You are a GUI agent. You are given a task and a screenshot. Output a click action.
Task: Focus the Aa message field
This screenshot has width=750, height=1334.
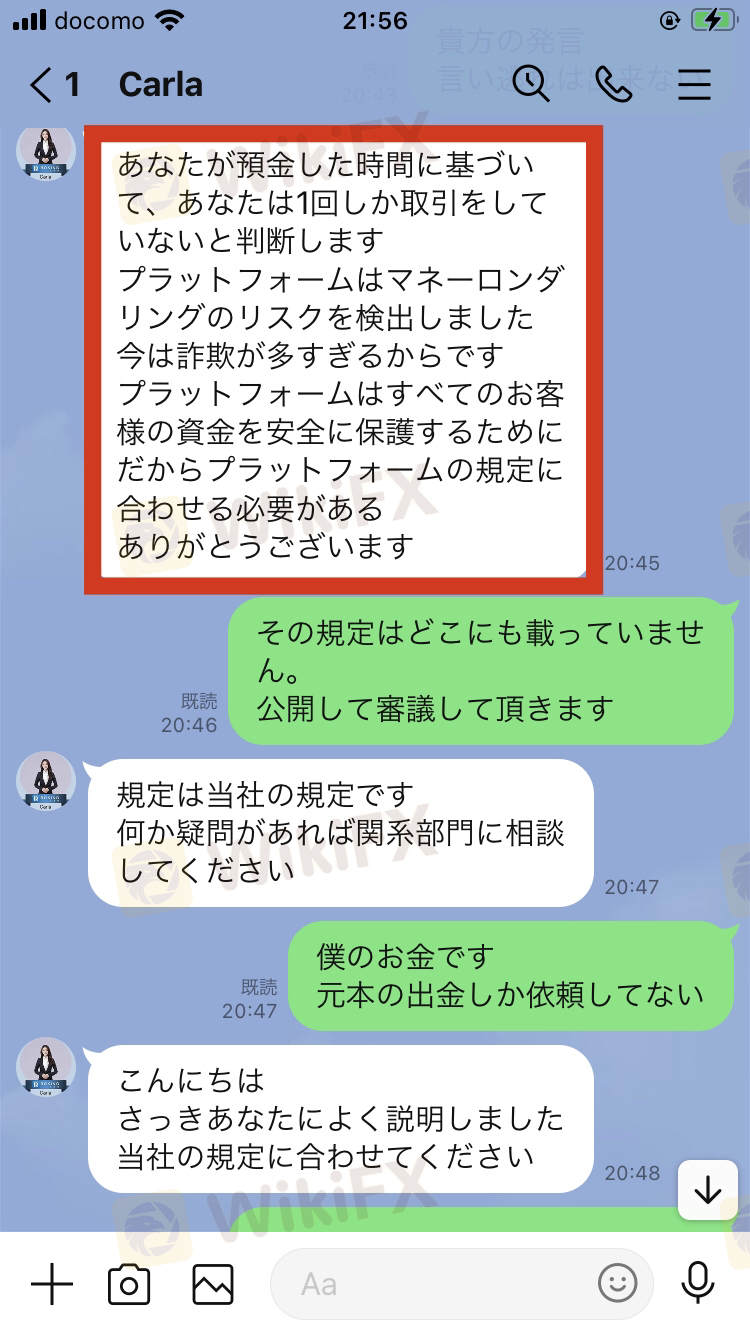(430, 1284)
